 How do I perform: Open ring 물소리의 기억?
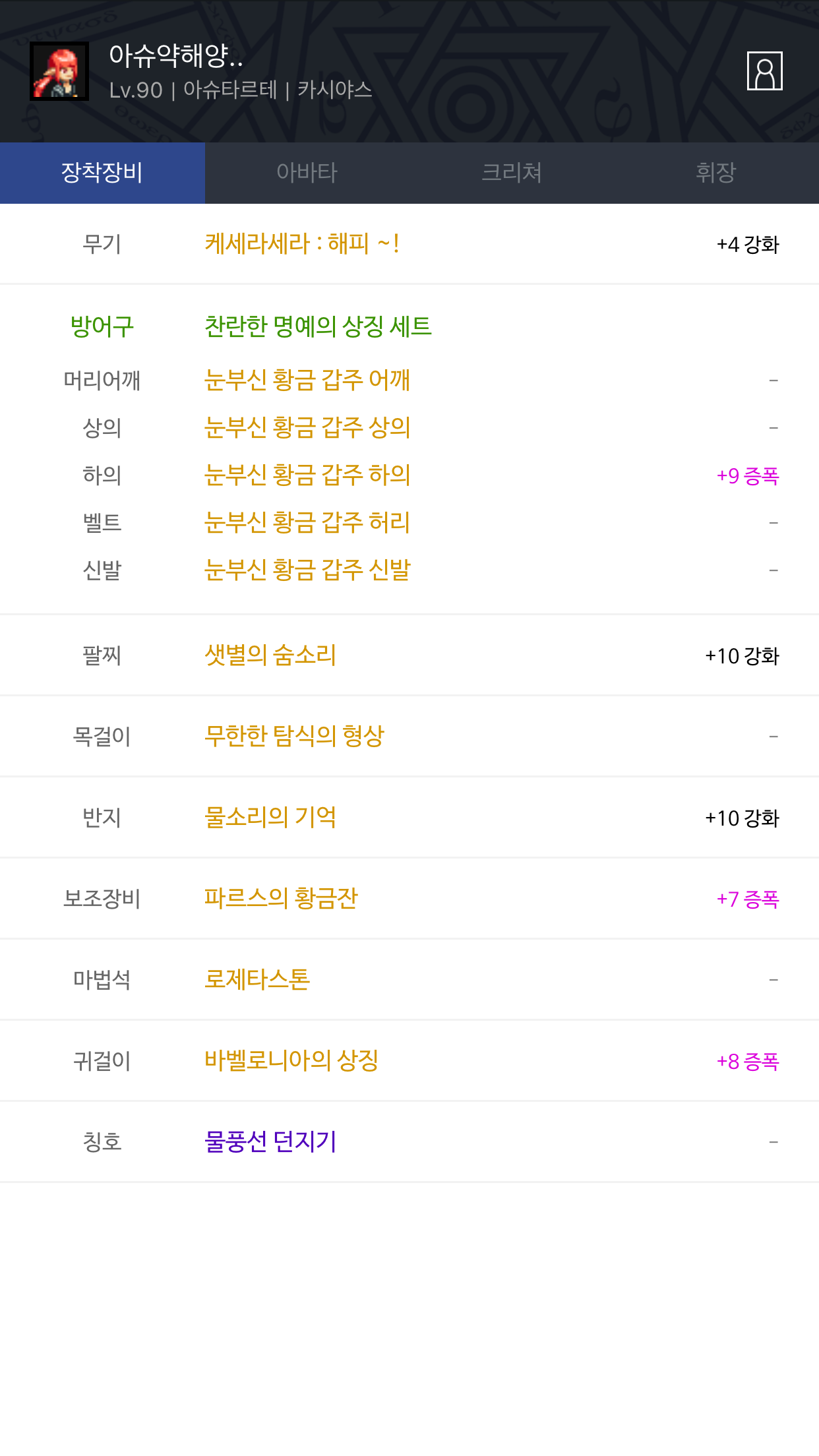pos(270,817)
